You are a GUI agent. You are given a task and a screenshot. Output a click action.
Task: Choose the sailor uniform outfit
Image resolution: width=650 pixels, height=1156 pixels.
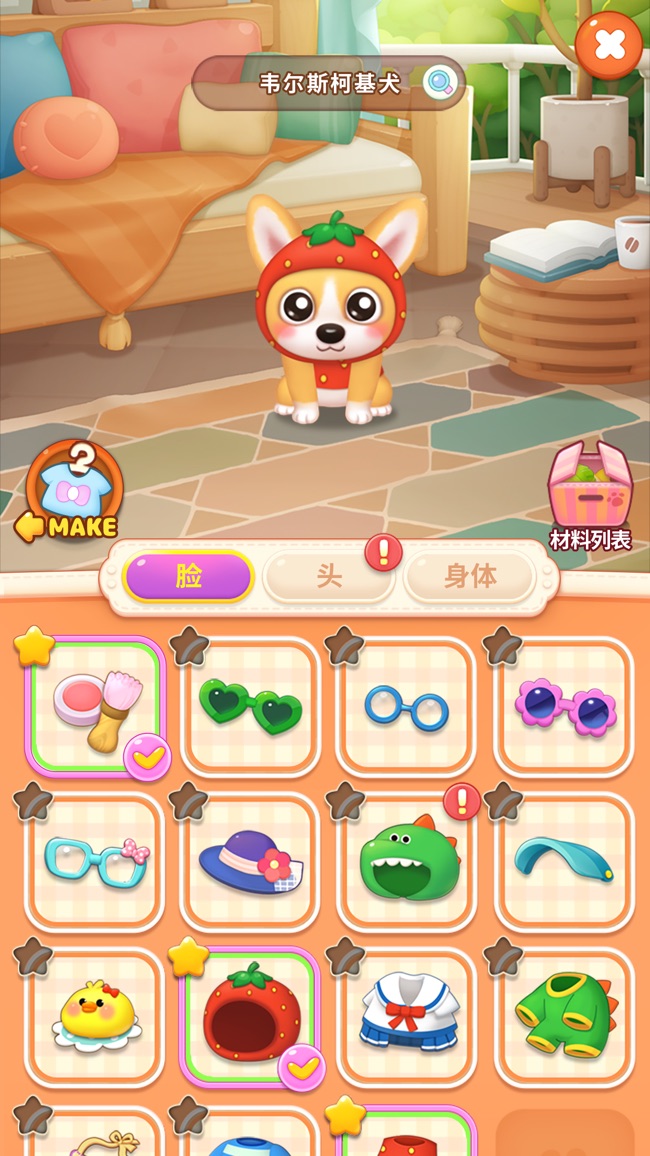click(406, 1016)
